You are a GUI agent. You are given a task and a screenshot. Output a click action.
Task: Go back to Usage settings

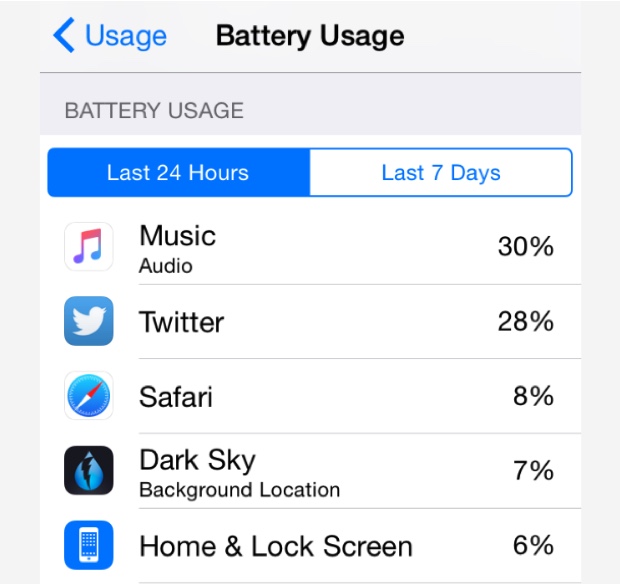click(110, 36)
